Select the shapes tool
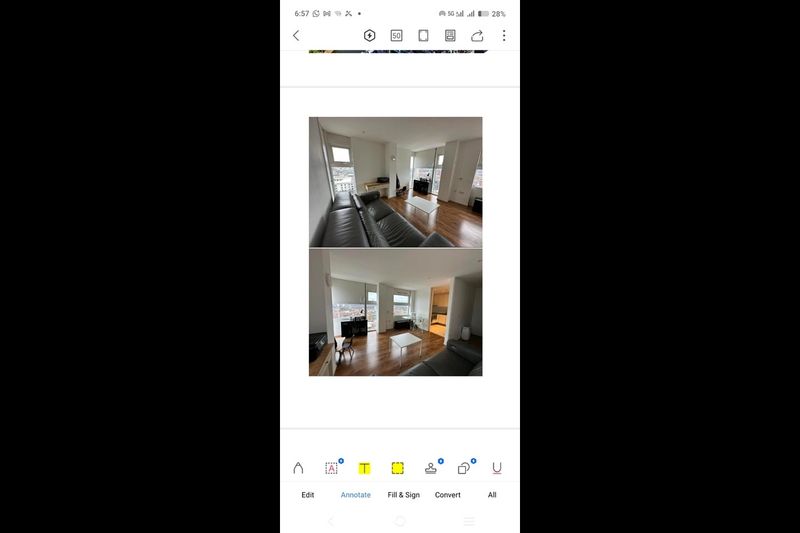Viewport: 800px width, 533px height. coord(464,468)
